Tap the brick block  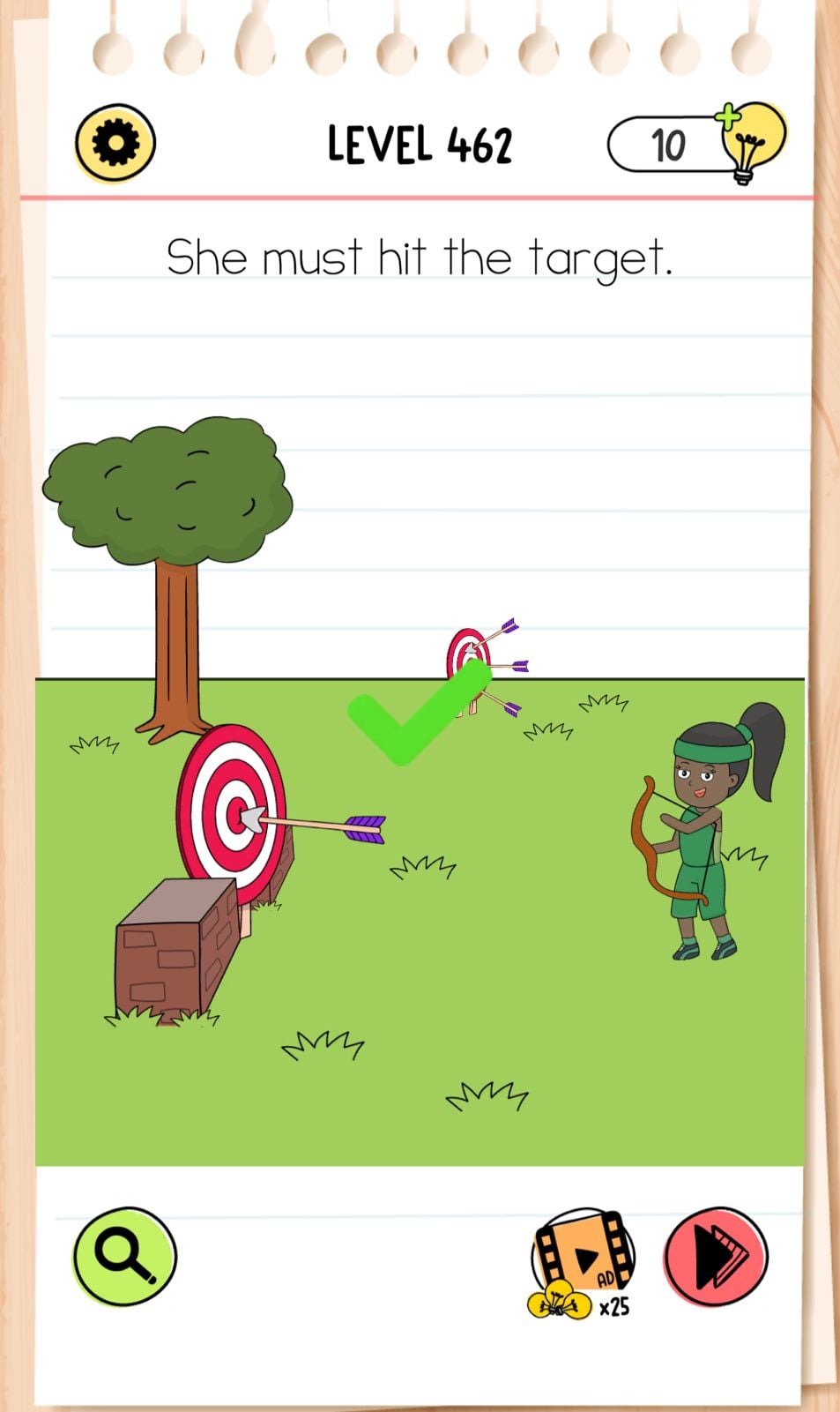pos(175,948)
